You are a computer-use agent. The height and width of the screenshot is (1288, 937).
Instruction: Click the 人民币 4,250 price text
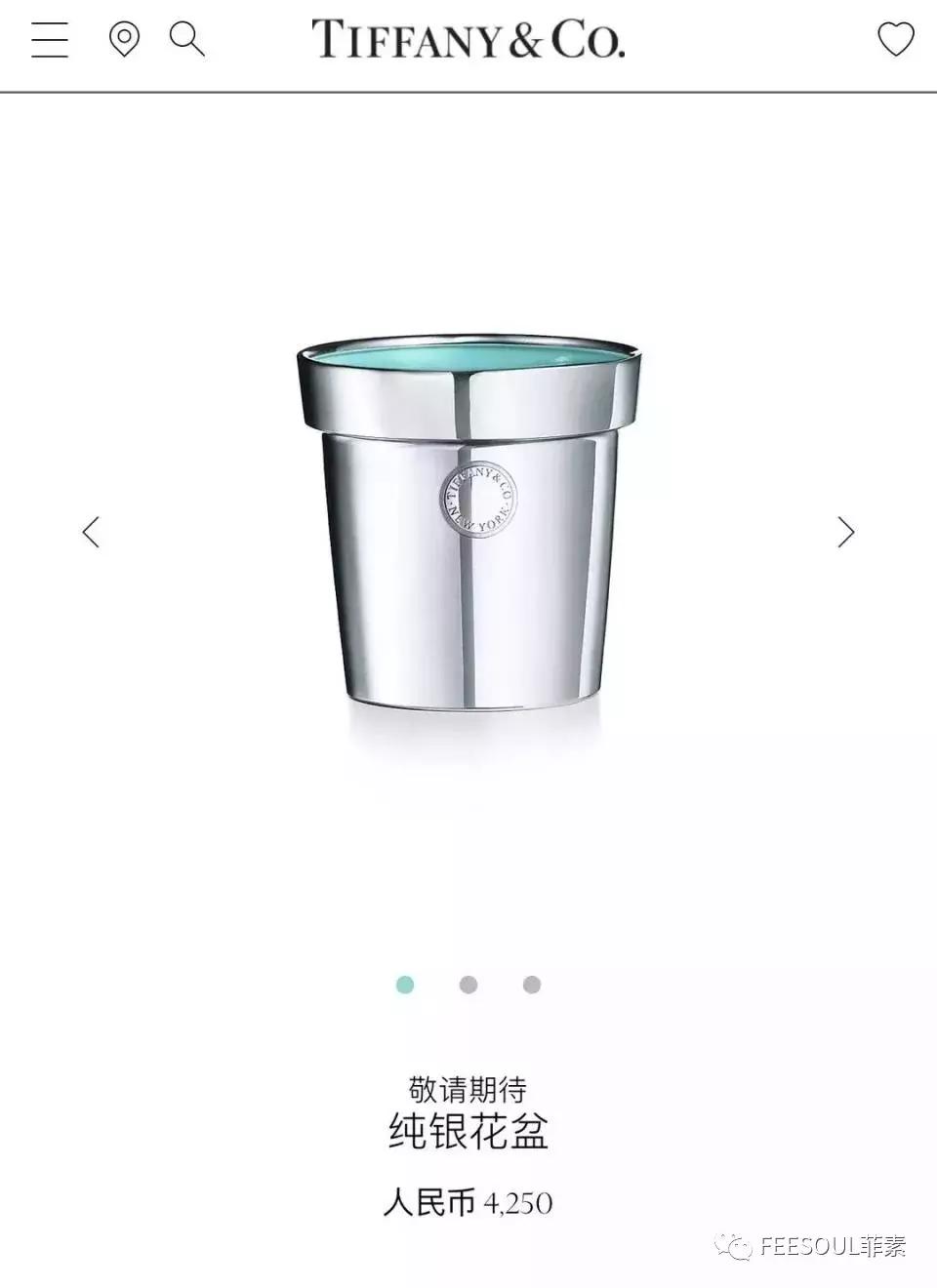tap(468, 1203)
